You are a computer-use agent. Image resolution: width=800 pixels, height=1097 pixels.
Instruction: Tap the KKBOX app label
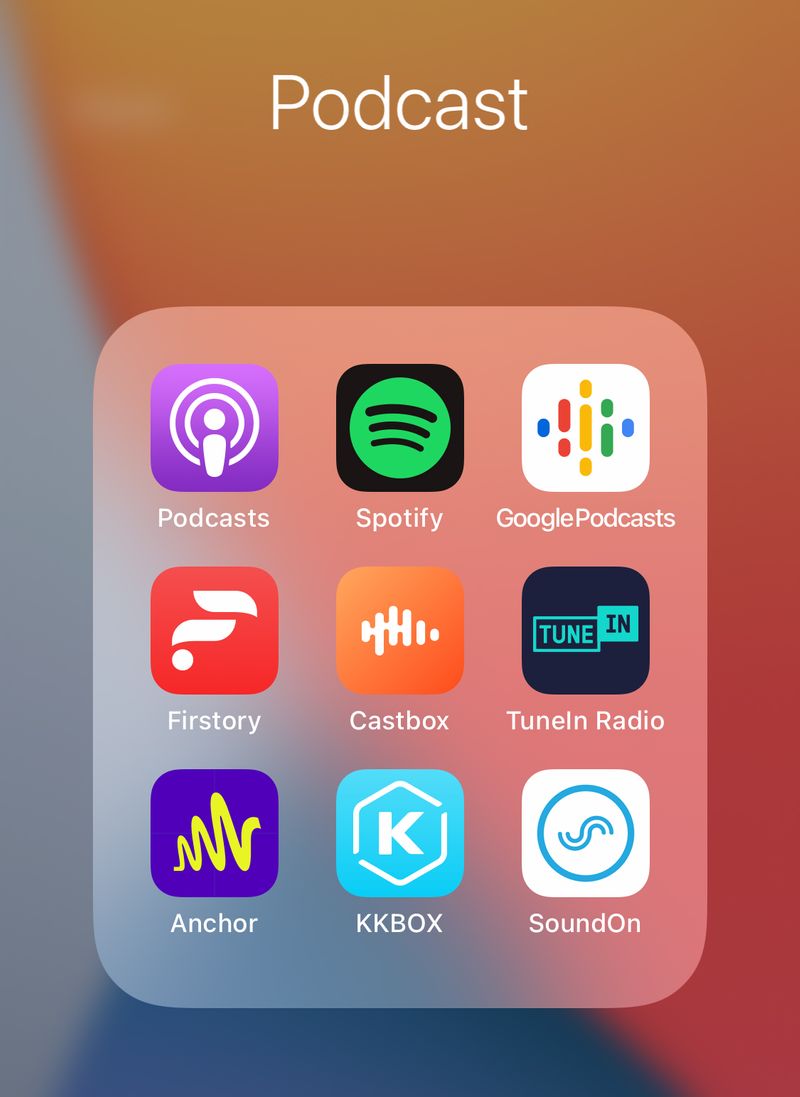[399, 924]
